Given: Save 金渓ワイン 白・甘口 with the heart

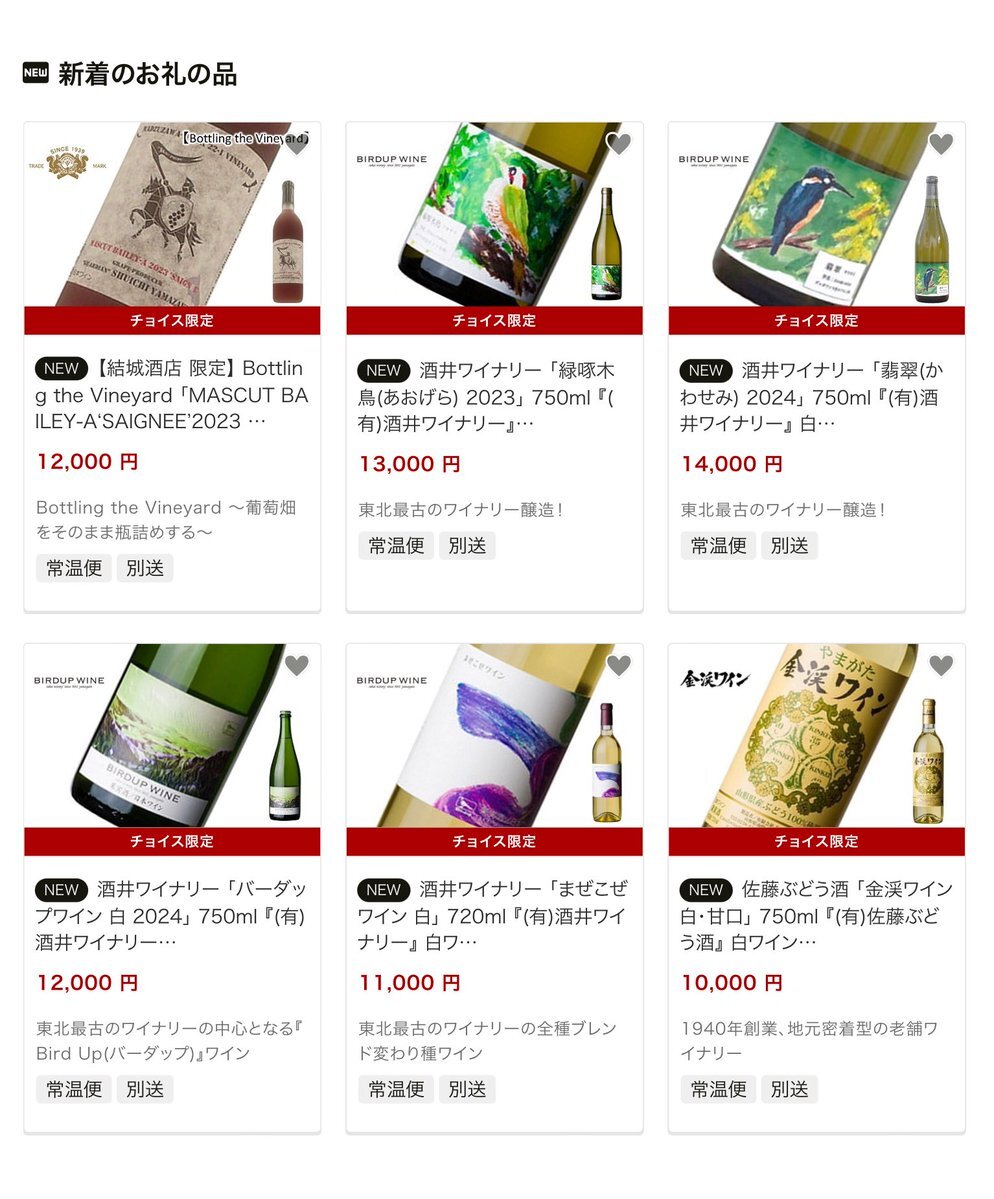Looking at the screenshot, I should (x=941, y=665).
